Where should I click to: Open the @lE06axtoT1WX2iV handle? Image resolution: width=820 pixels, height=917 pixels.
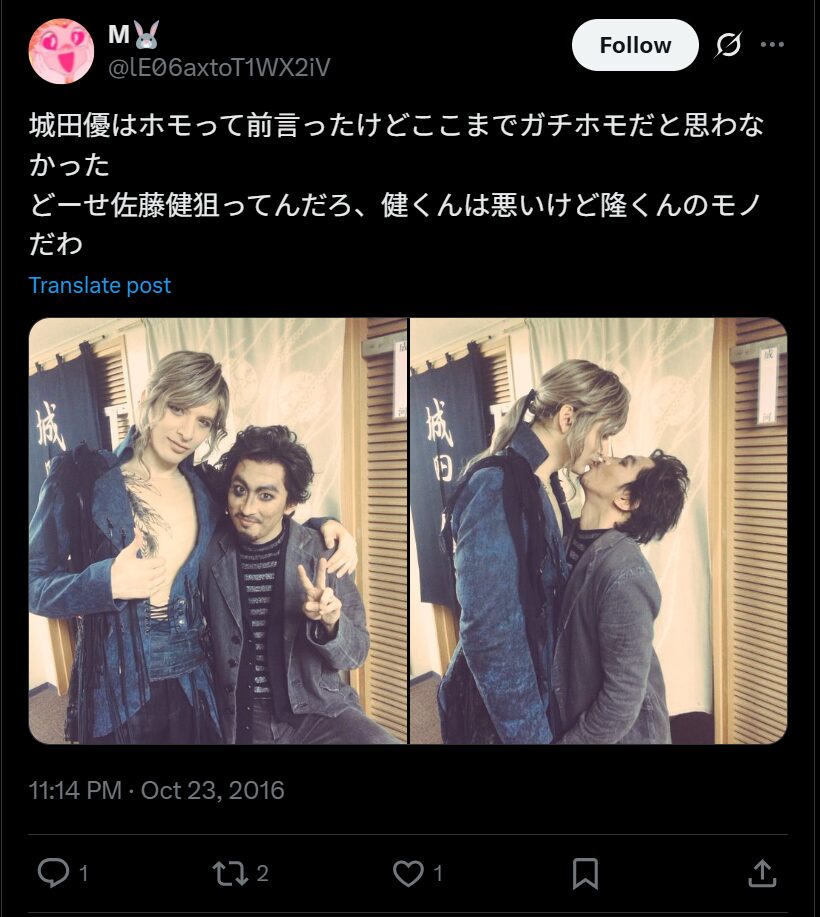218,67
